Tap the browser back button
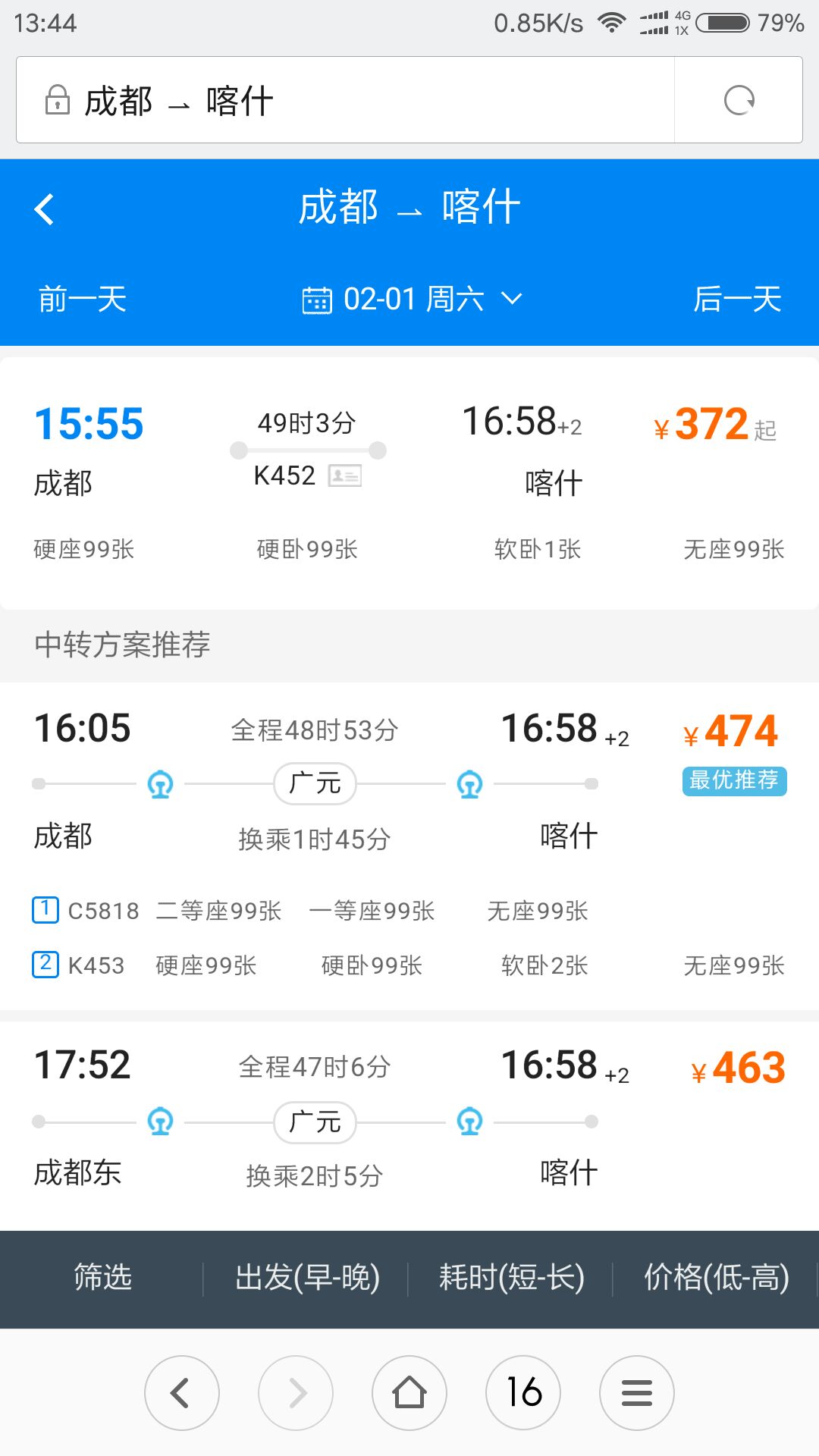Image resolution: width=819 pixels, height=1456 pixels. pos(182,1393)
